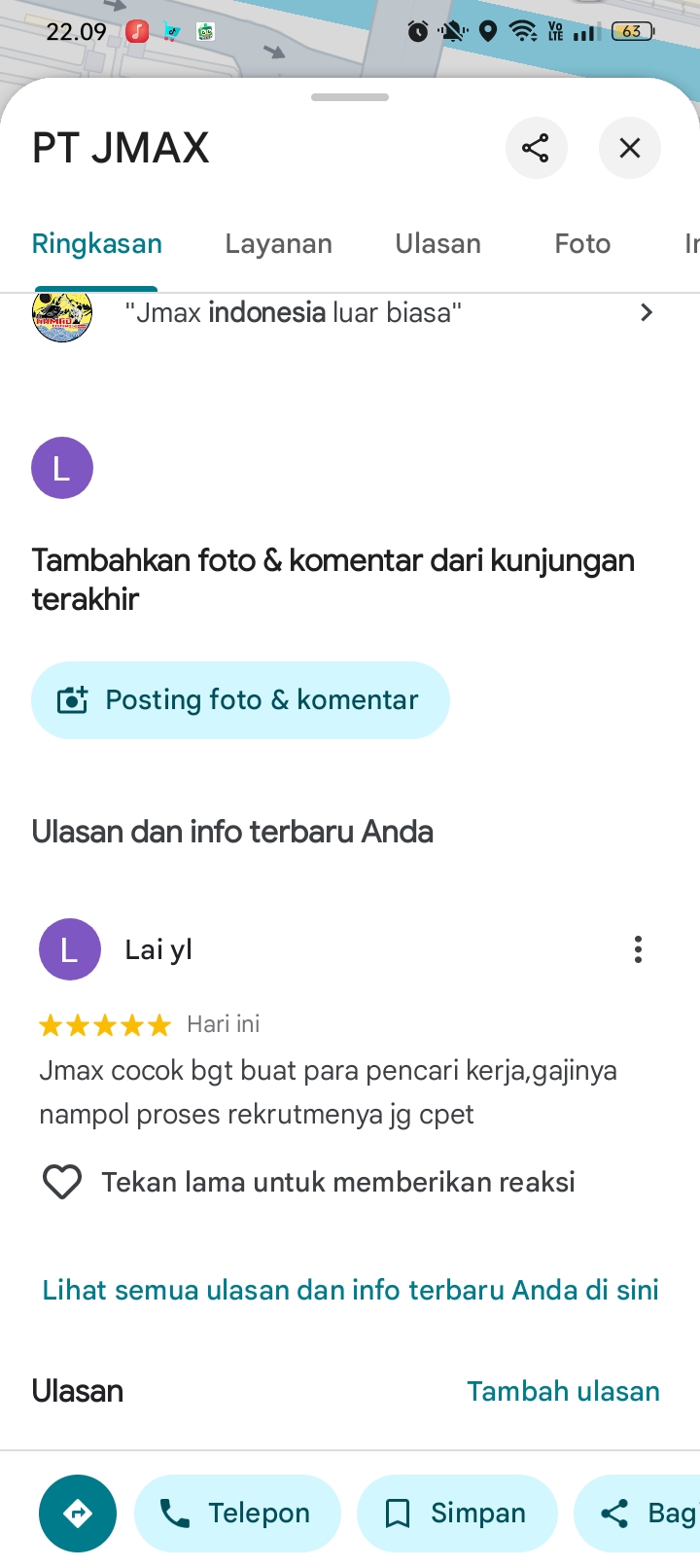The image size is (700, 1568).
Task: Open the "Jmax indonesia luar biasa" review snippet
Action: tap(389, 313)
